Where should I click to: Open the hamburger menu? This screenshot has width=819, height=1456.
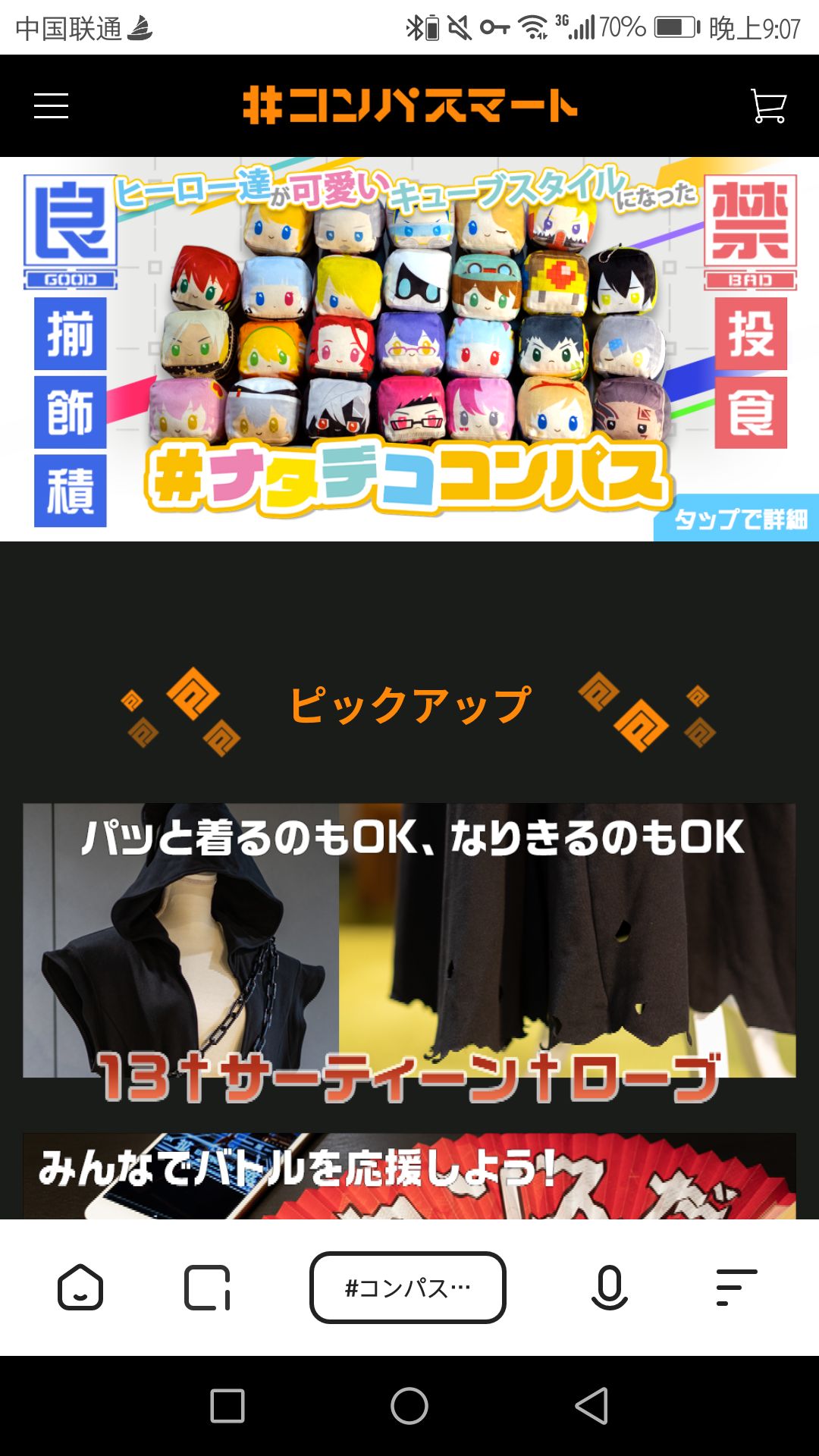[51, 106]
